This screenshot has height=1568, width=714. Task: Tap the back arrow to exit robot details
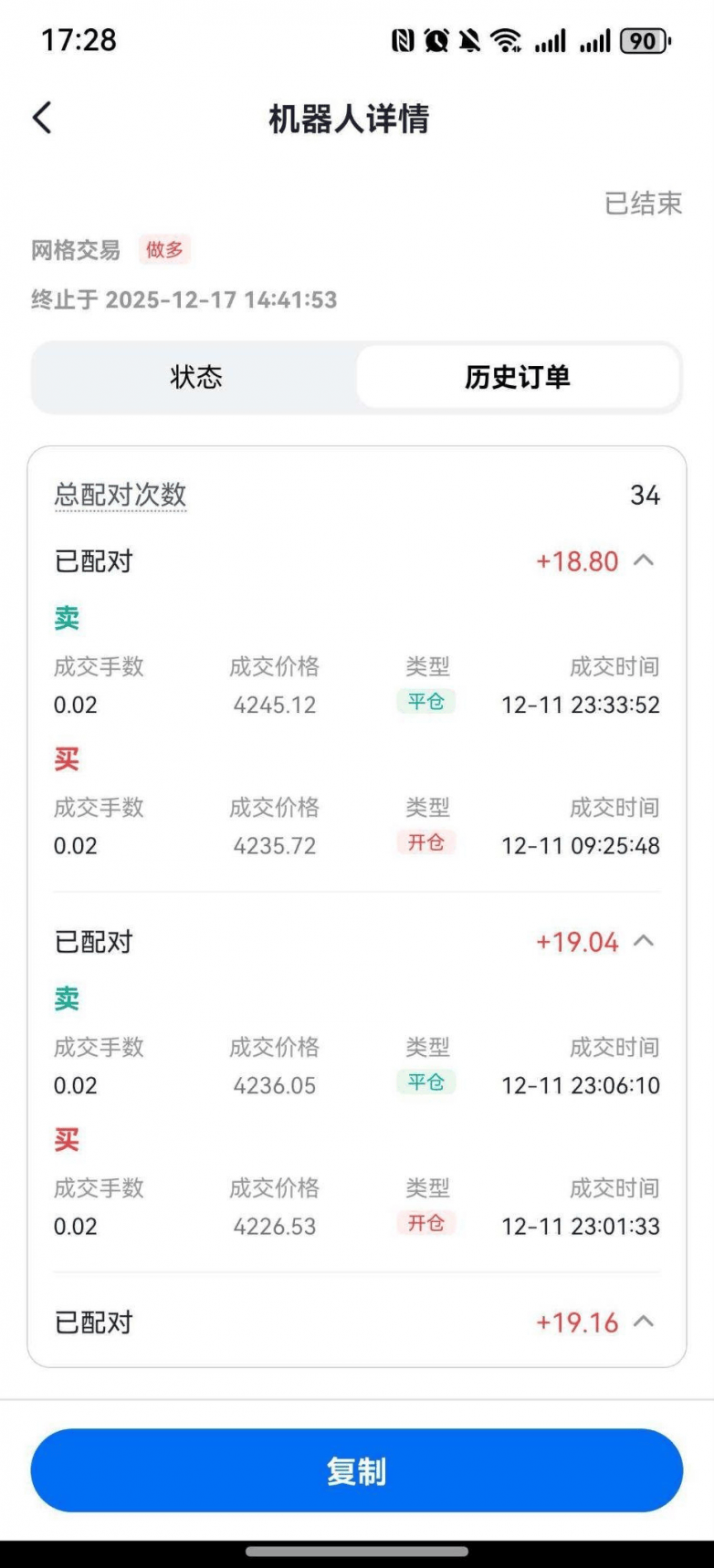[41, 118]
